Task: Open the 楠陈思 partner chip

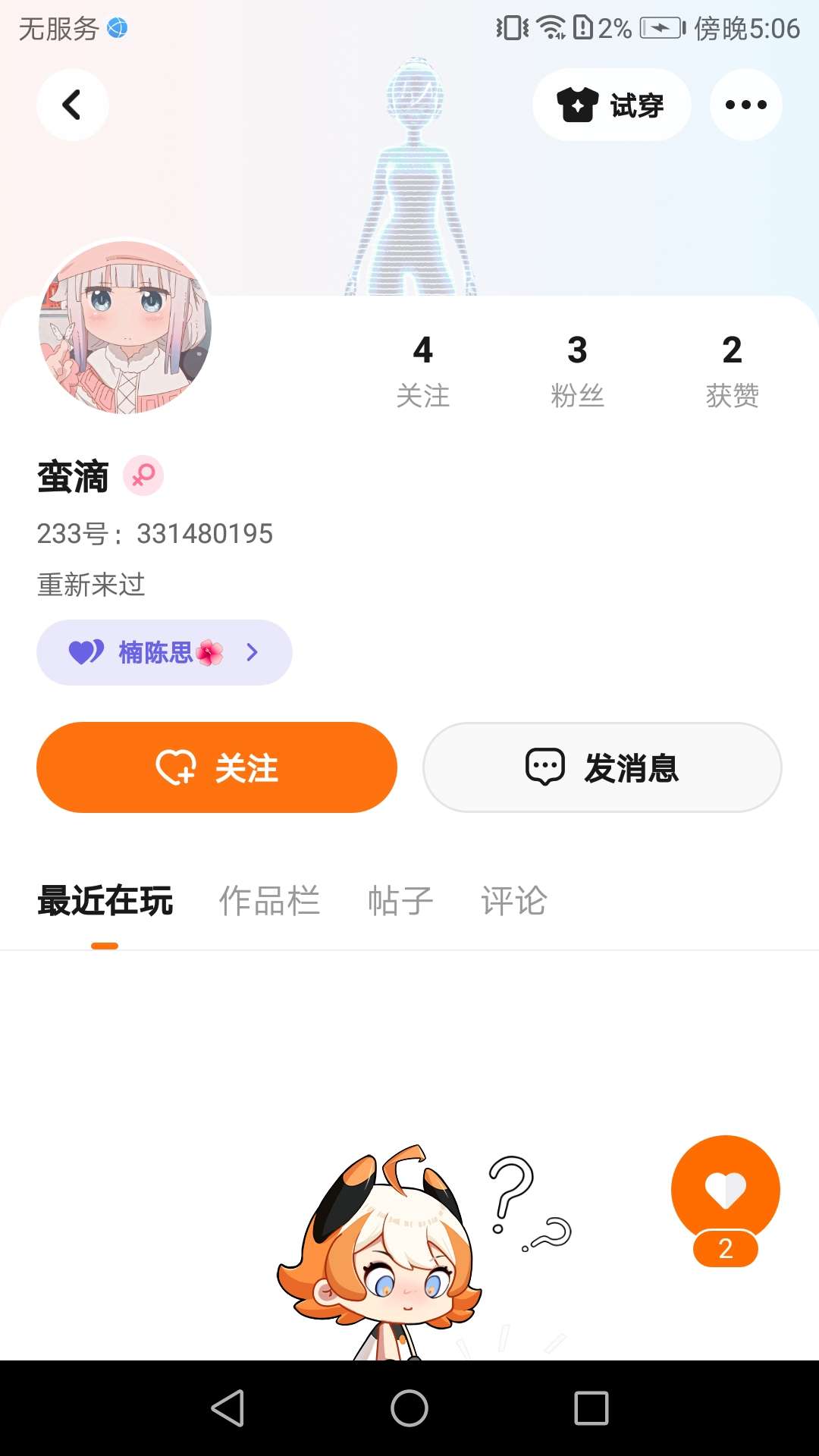Action: click(x=164, y=652)
